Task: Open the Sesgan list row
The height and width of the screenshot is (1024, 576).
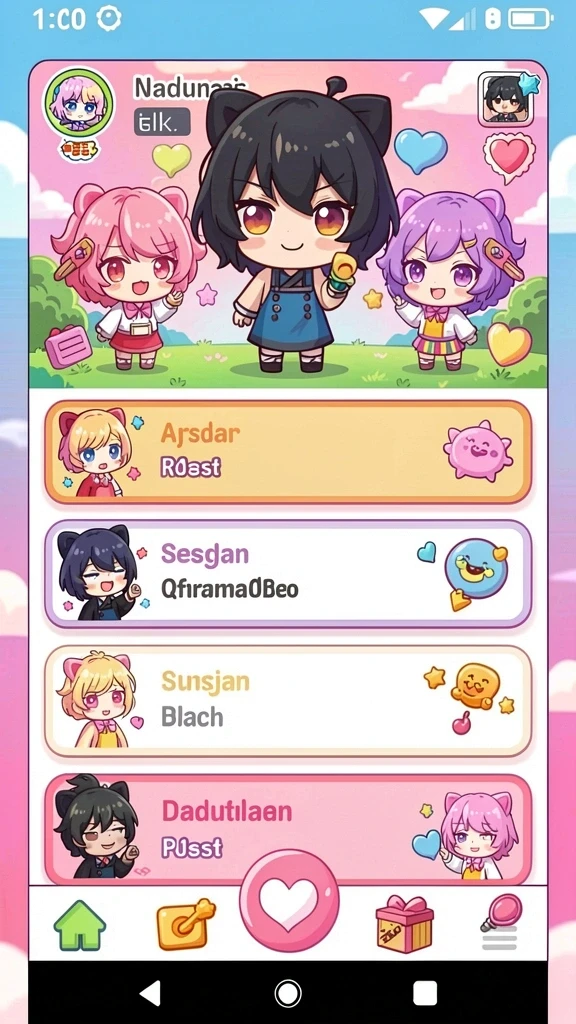Action: pyautogui.click(x=288, y=574)
